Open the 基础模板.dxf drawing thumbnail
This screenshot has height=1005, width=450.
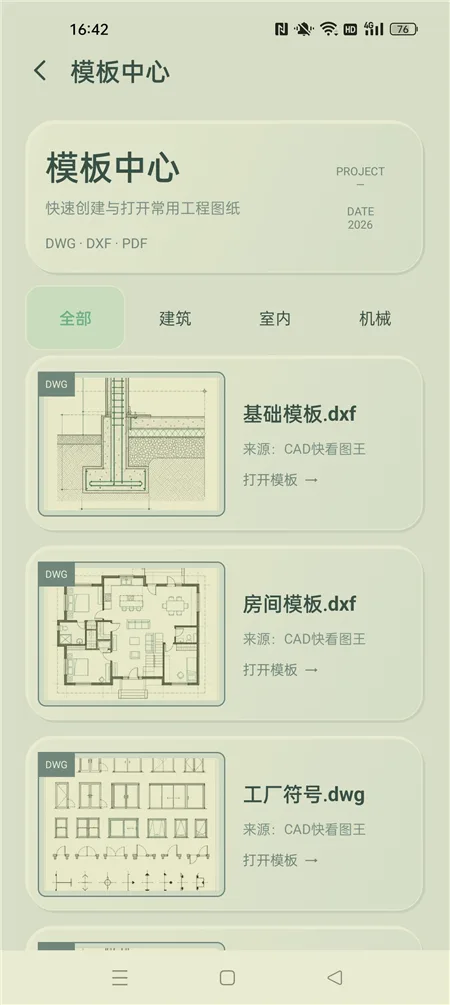click(x=131, y=444)
